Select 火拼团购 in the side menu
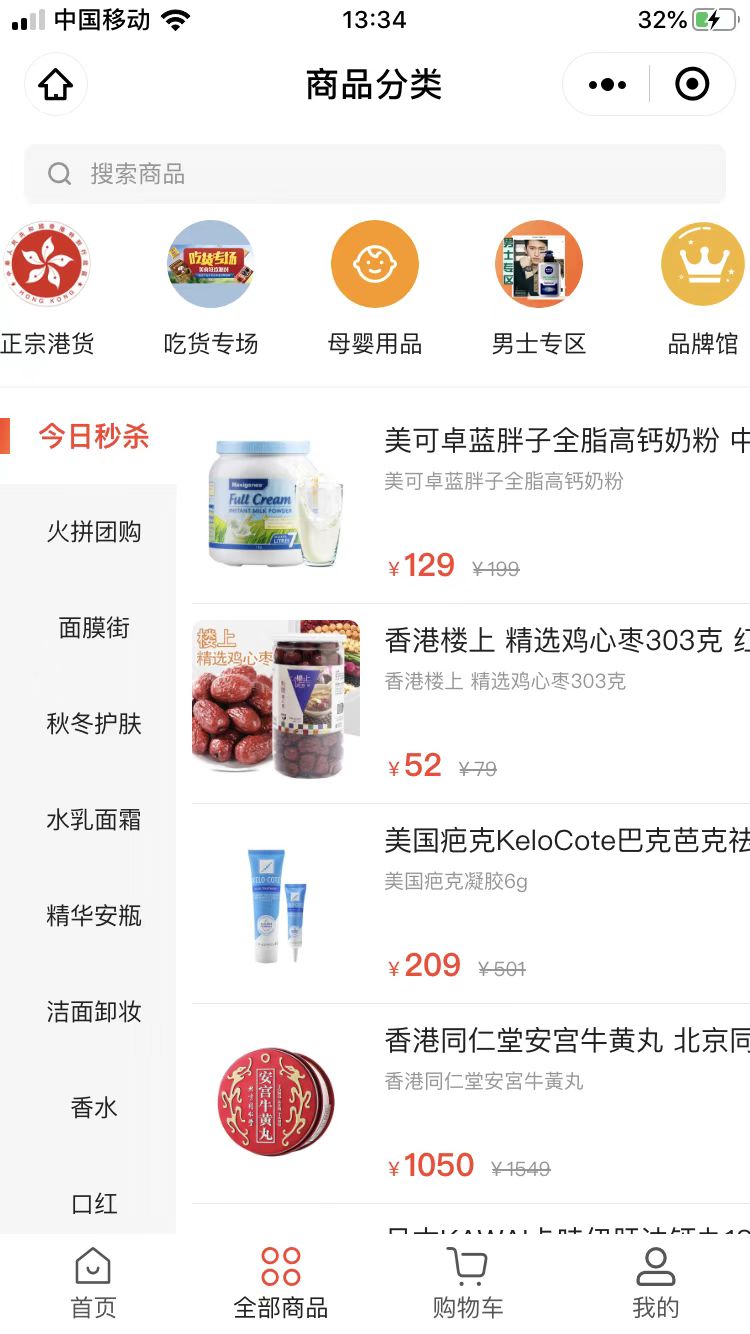This screenshot has width=750, height=1334. coord(94,532)
